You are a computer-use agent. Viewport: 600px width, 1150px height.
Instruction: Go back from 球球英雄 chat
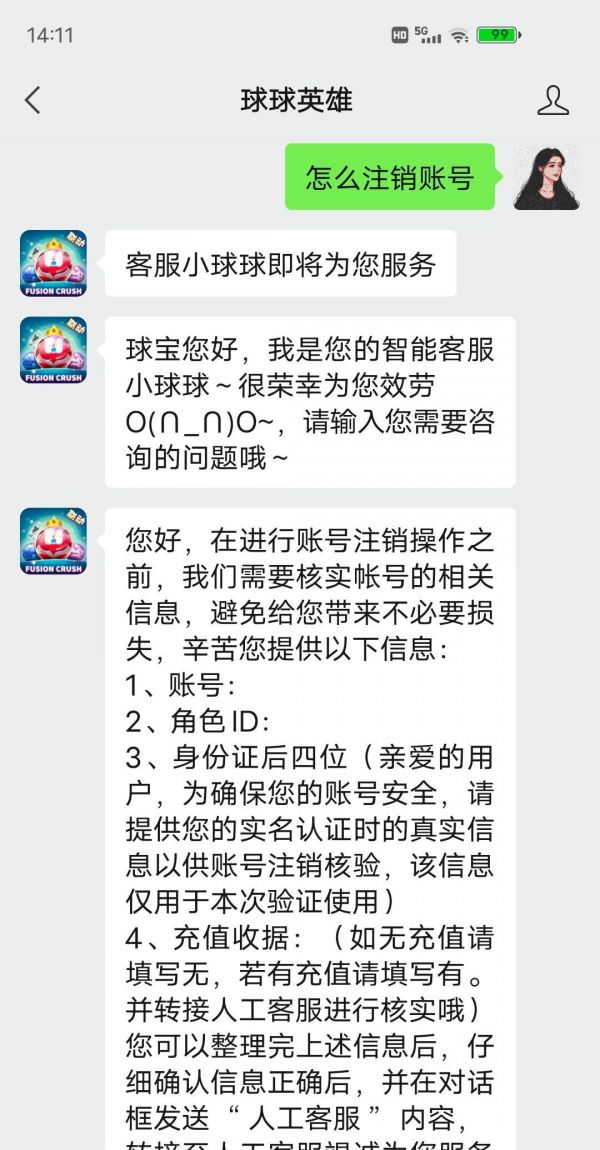click(x=33, y=100)
